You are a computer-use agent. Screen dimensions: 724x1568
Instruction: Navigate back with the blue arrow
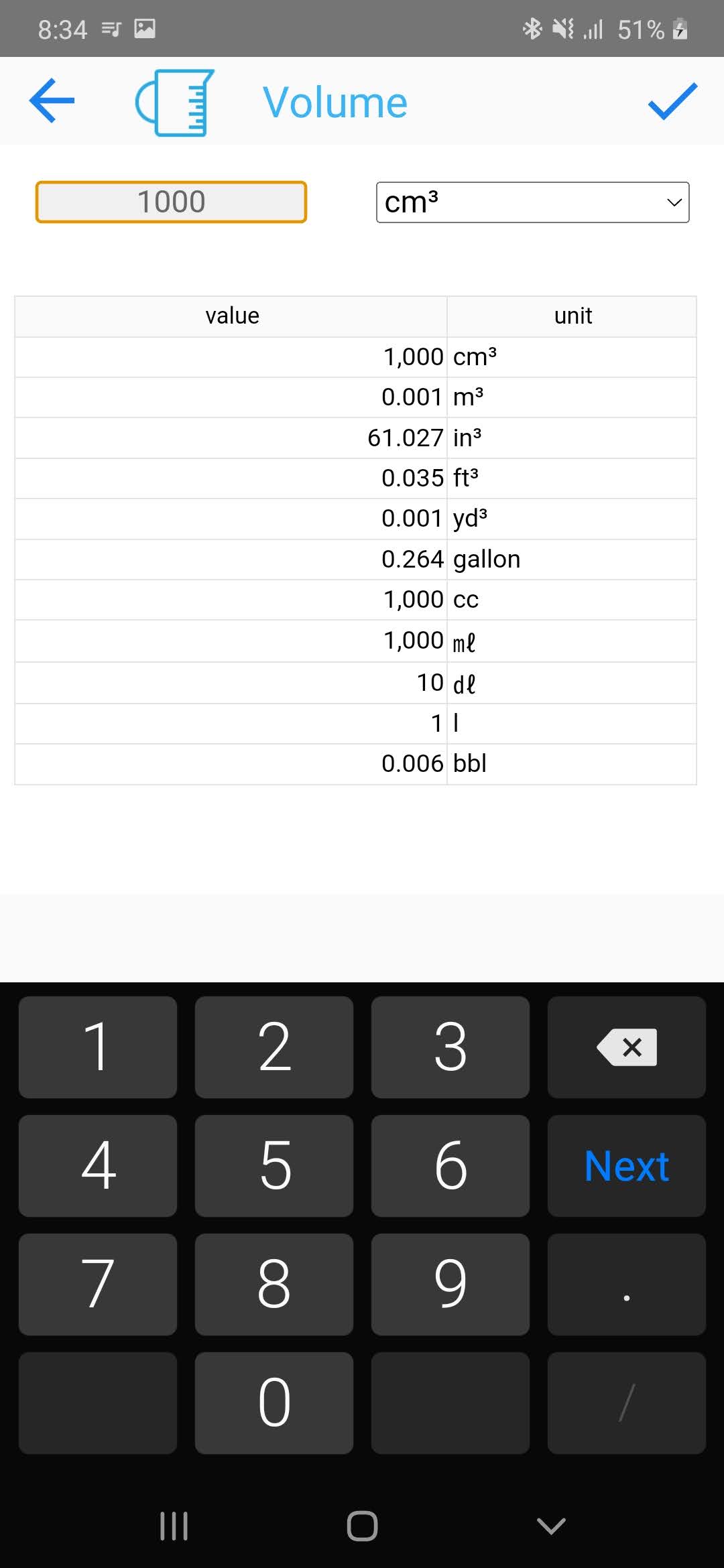[50, 101]
